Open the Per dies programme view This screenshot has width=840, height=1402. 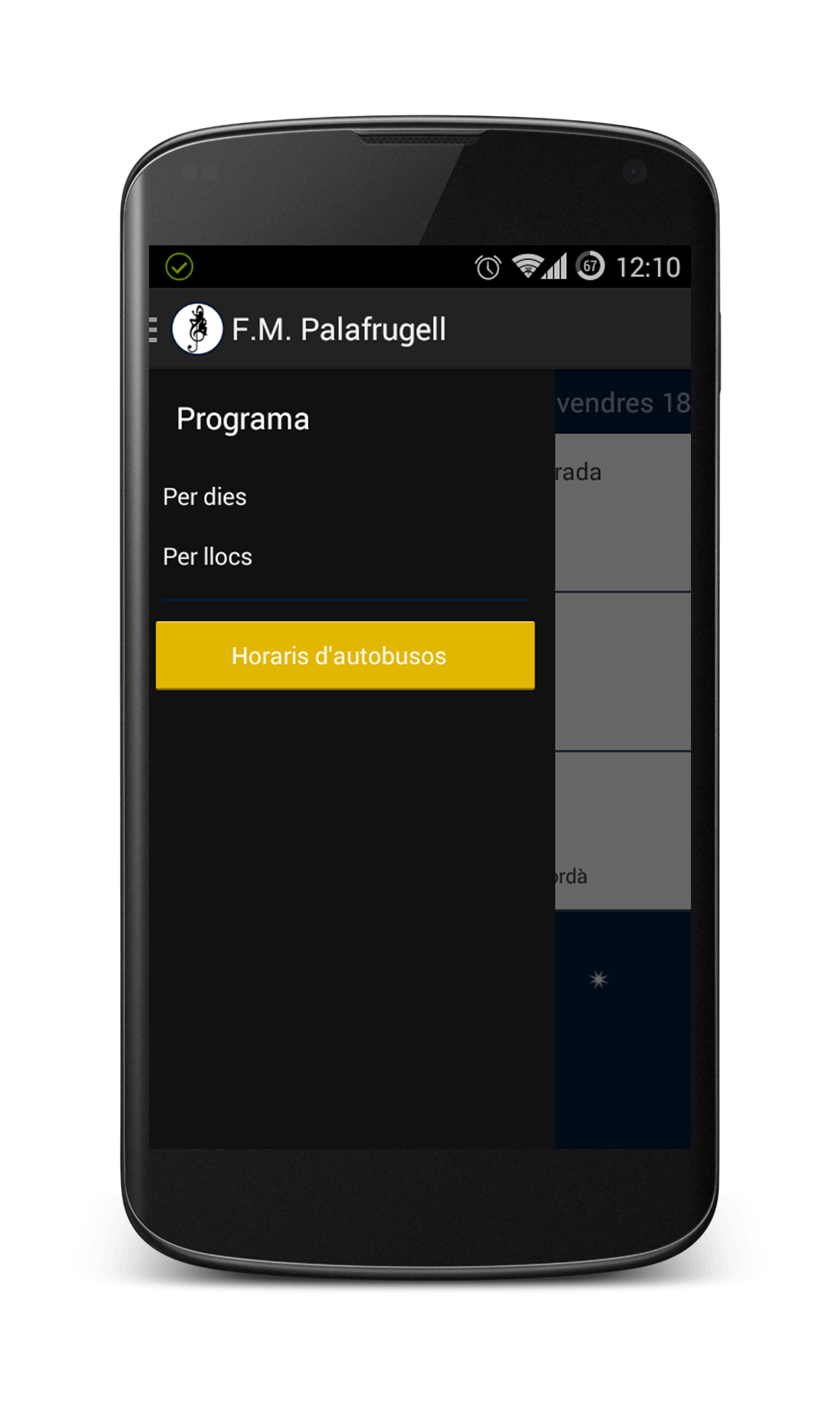click(x=205, y=497)
